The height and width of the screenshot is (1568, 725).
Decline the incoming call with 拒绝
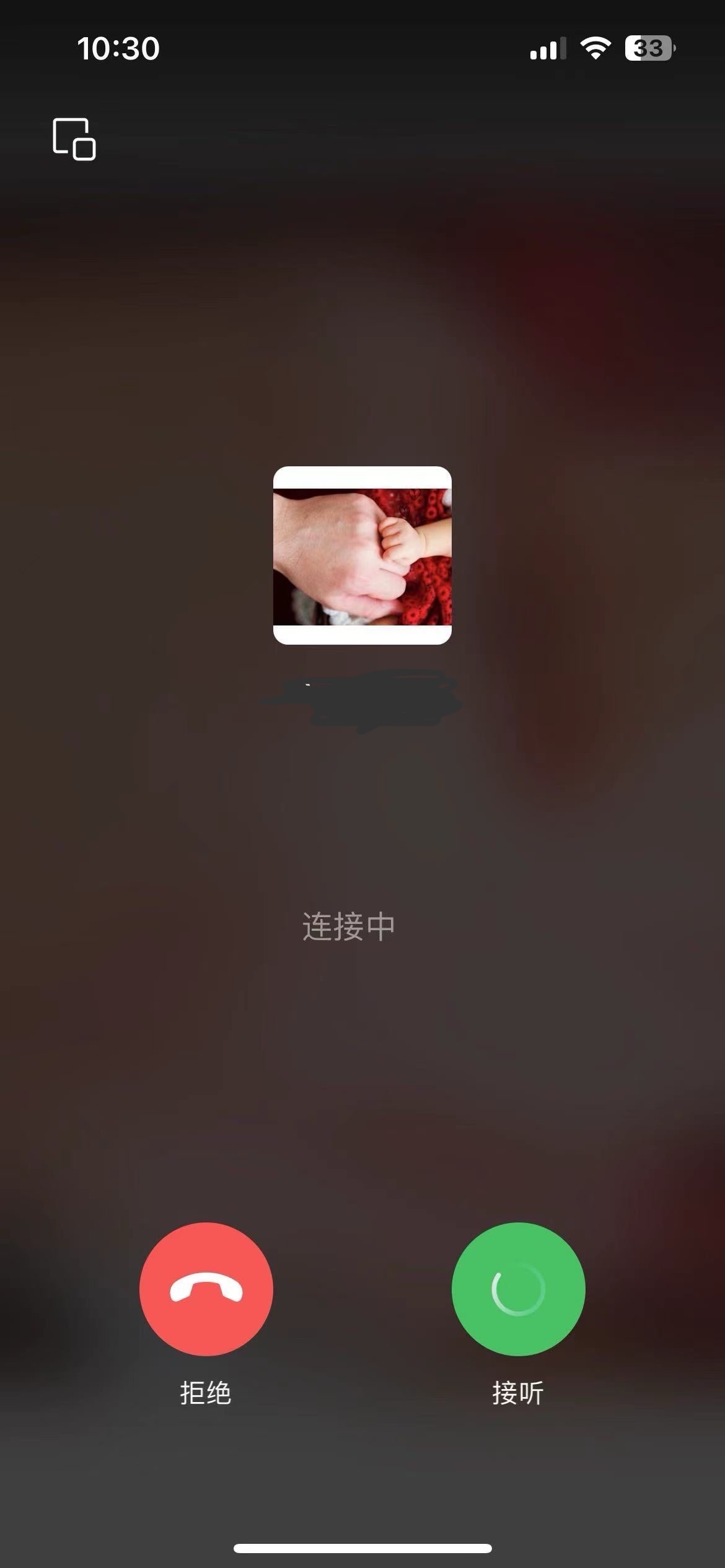tap(206, 1289)
